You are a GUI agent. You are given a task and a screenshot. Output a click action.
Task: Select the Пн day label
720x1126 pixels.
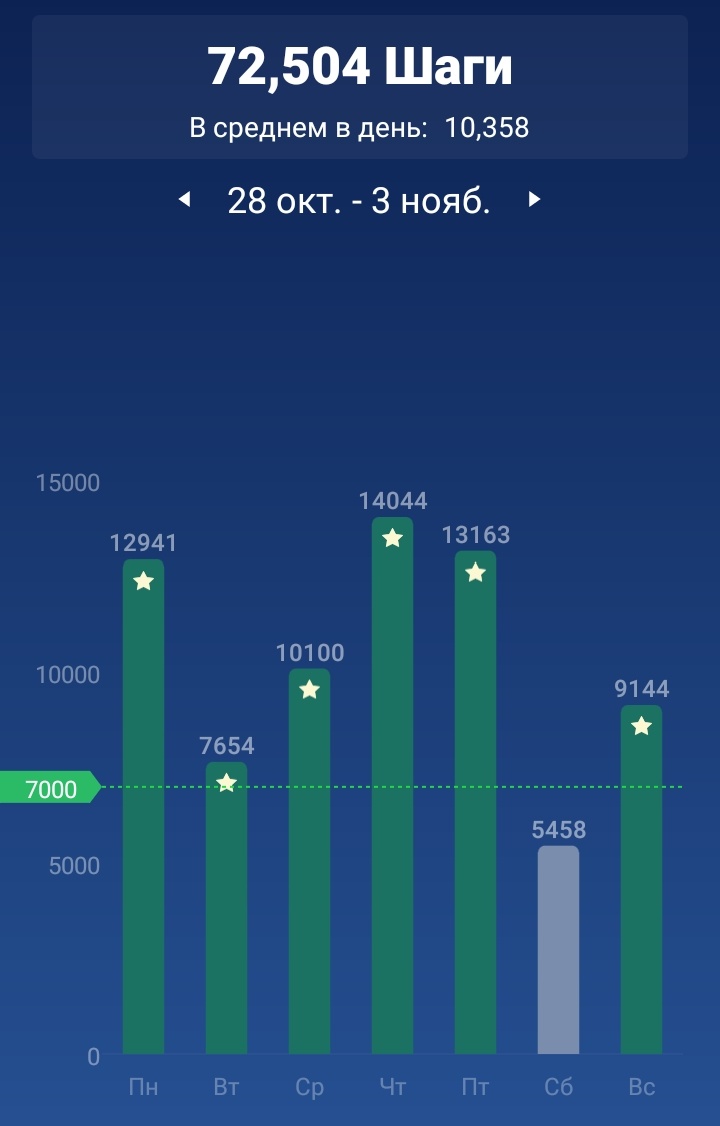point(143,1084)
